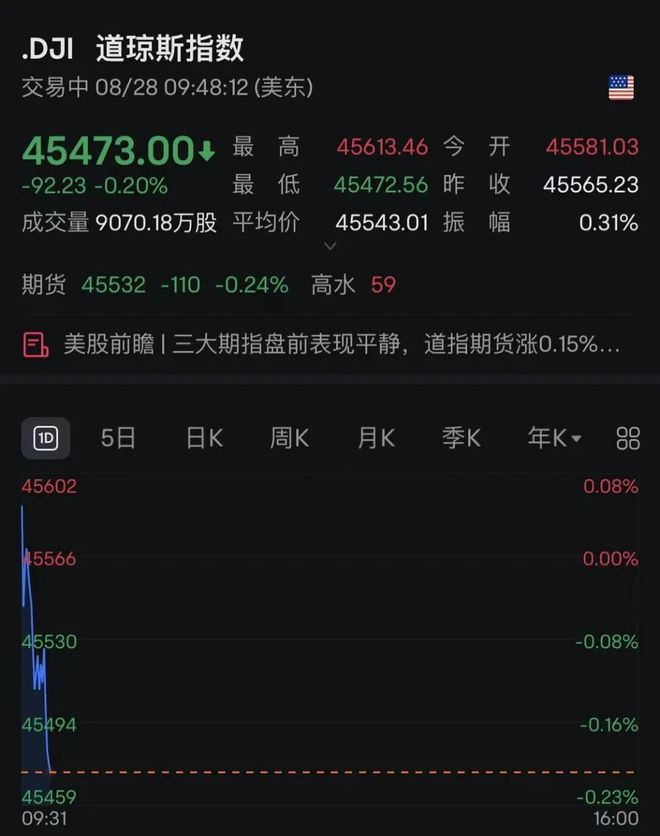This screenshot has height=836, width=660.
Task: Select the 1D chart period
Action: click(x=45, y=438)
